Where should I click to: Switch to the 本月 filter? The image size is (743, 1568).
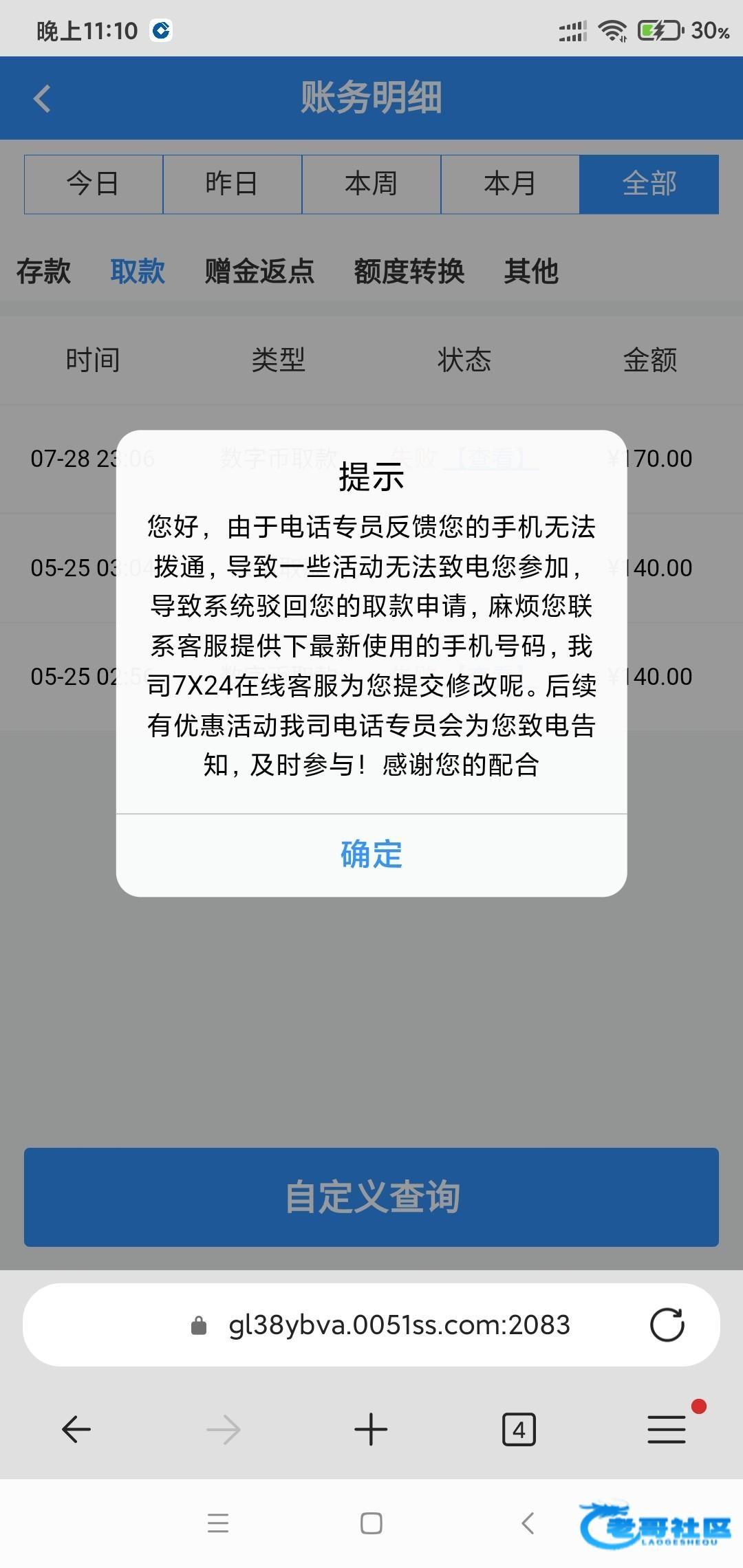[x=510, y=184]
